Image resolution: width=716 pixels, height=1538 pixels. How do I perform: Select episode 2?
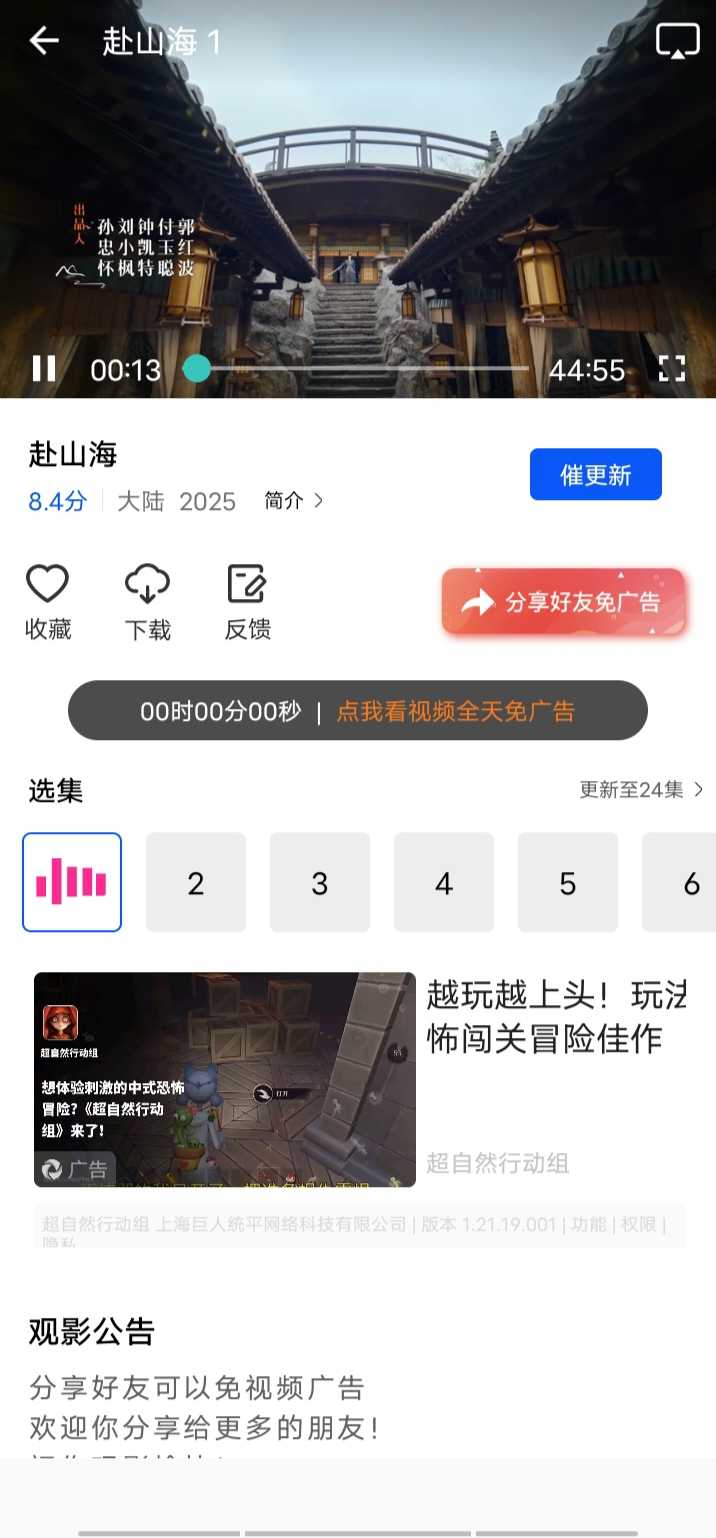[196, 882]
